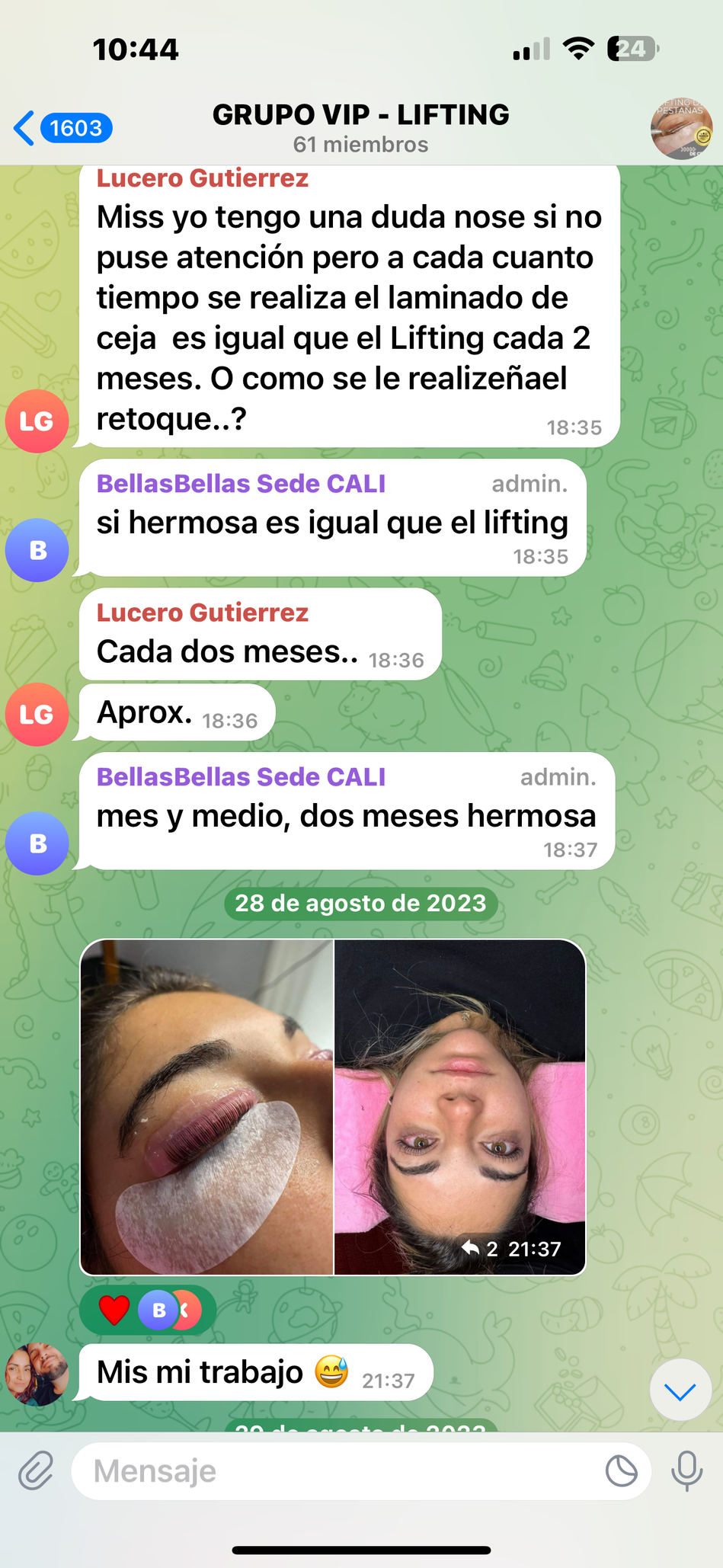
Task: Open the group profile picture
Action: click(x=681, y=128)
